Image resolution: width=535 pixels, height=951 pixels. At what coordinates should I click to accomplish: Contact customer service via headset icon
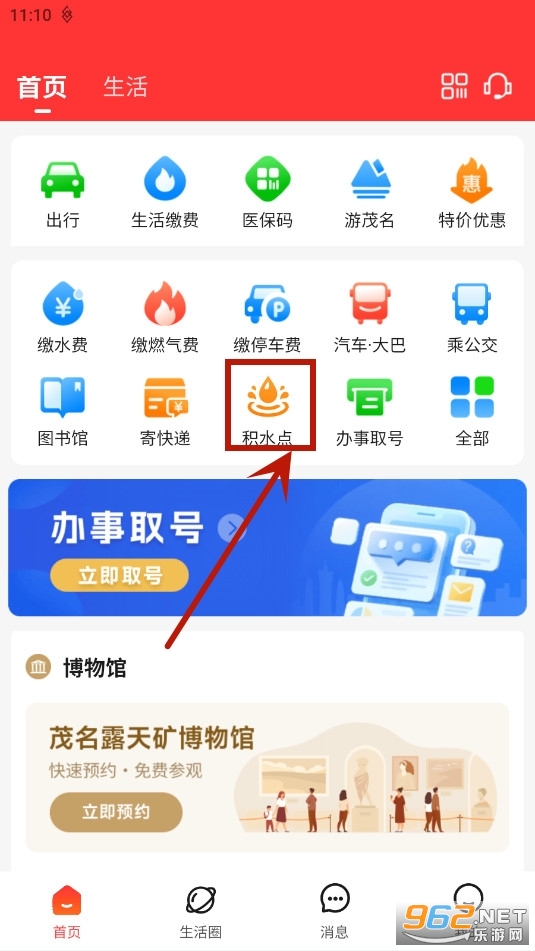click(497, 86)
